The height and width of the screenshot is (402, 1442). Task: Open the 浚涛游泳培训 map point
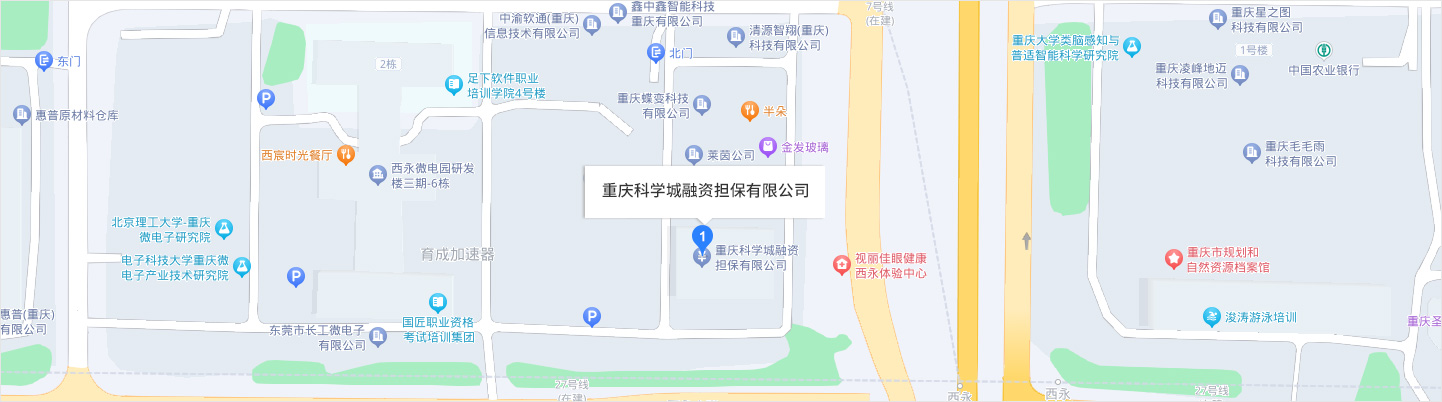pos(1212,317)
